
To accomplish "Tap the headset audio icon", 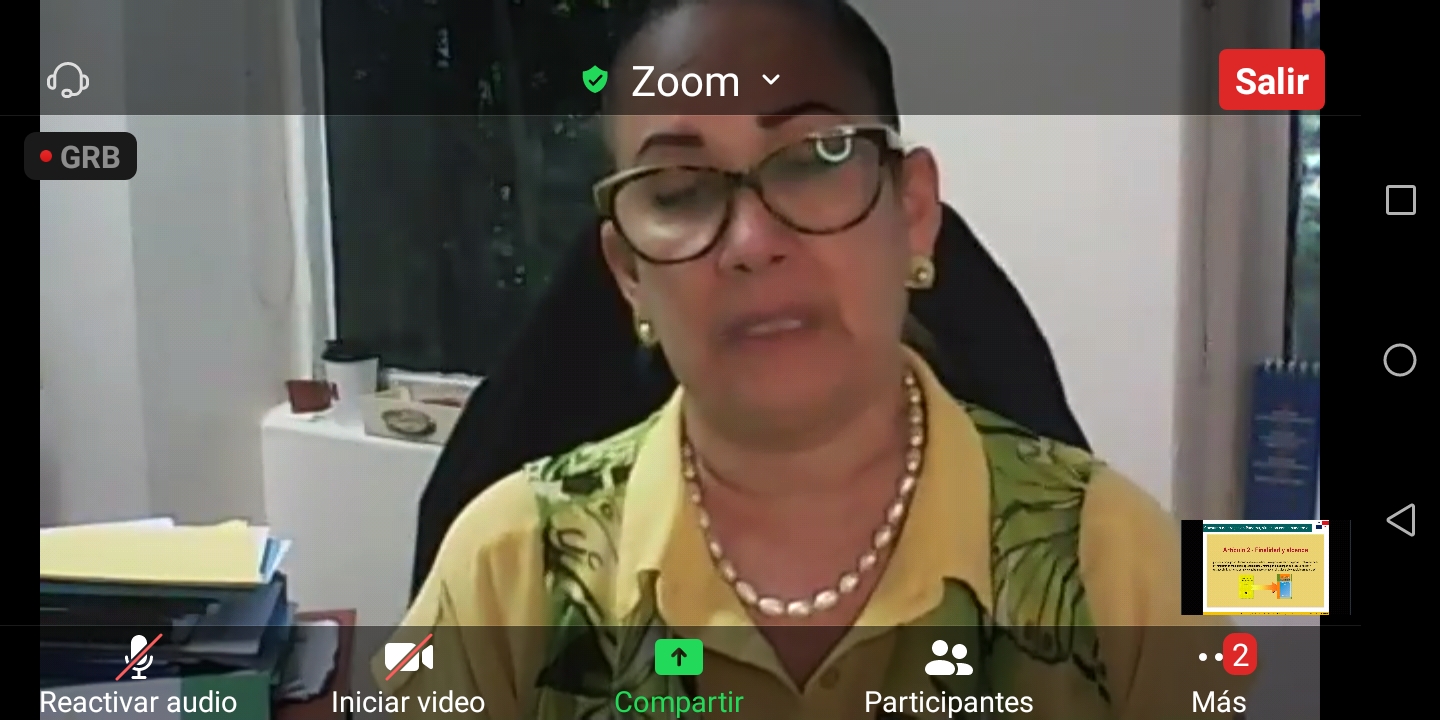I will click(x=68, y=80).
